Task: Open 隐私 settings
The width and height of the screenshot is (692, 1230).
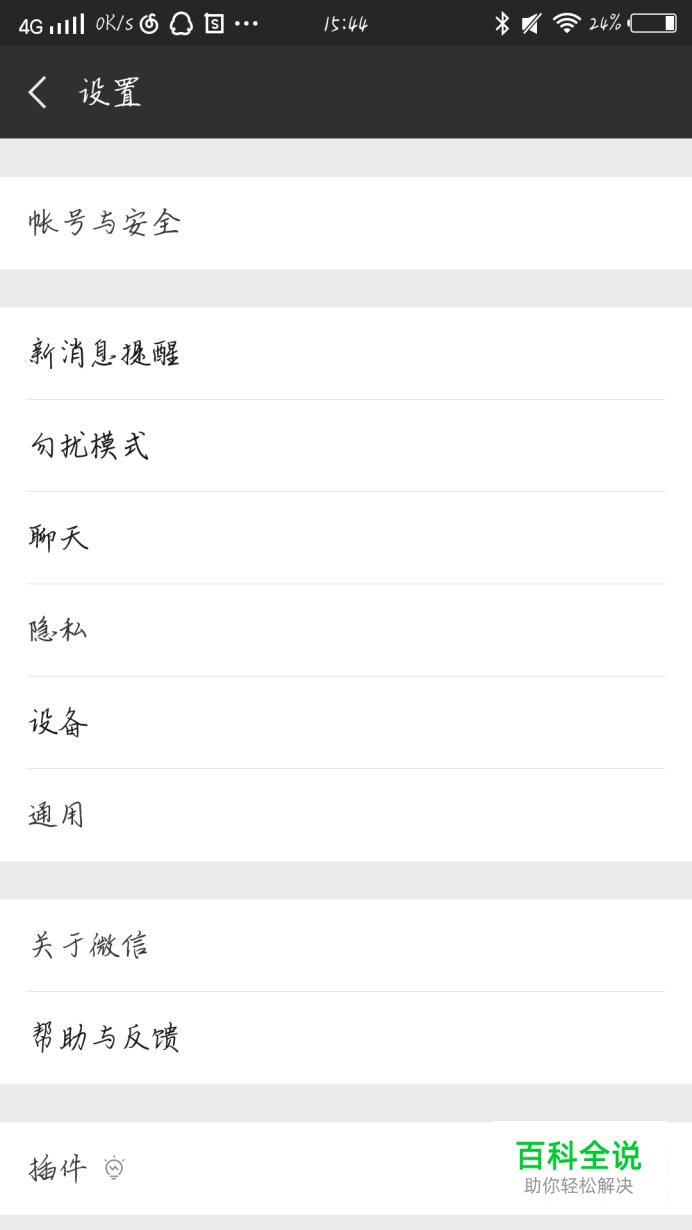Action: (x=346, y=630)
